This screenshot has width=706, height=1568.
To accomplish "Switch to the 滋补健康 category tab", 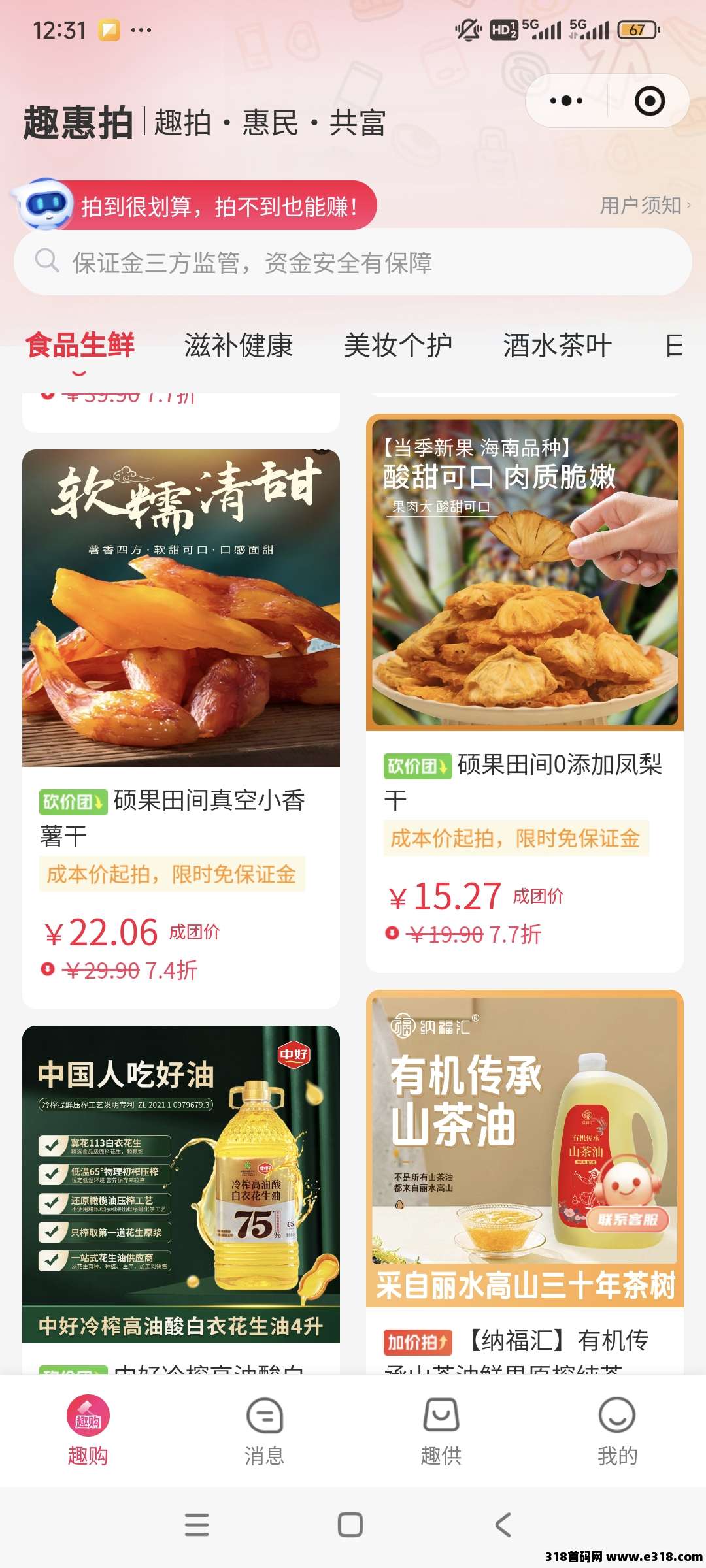I will click(x=239, y=345).
